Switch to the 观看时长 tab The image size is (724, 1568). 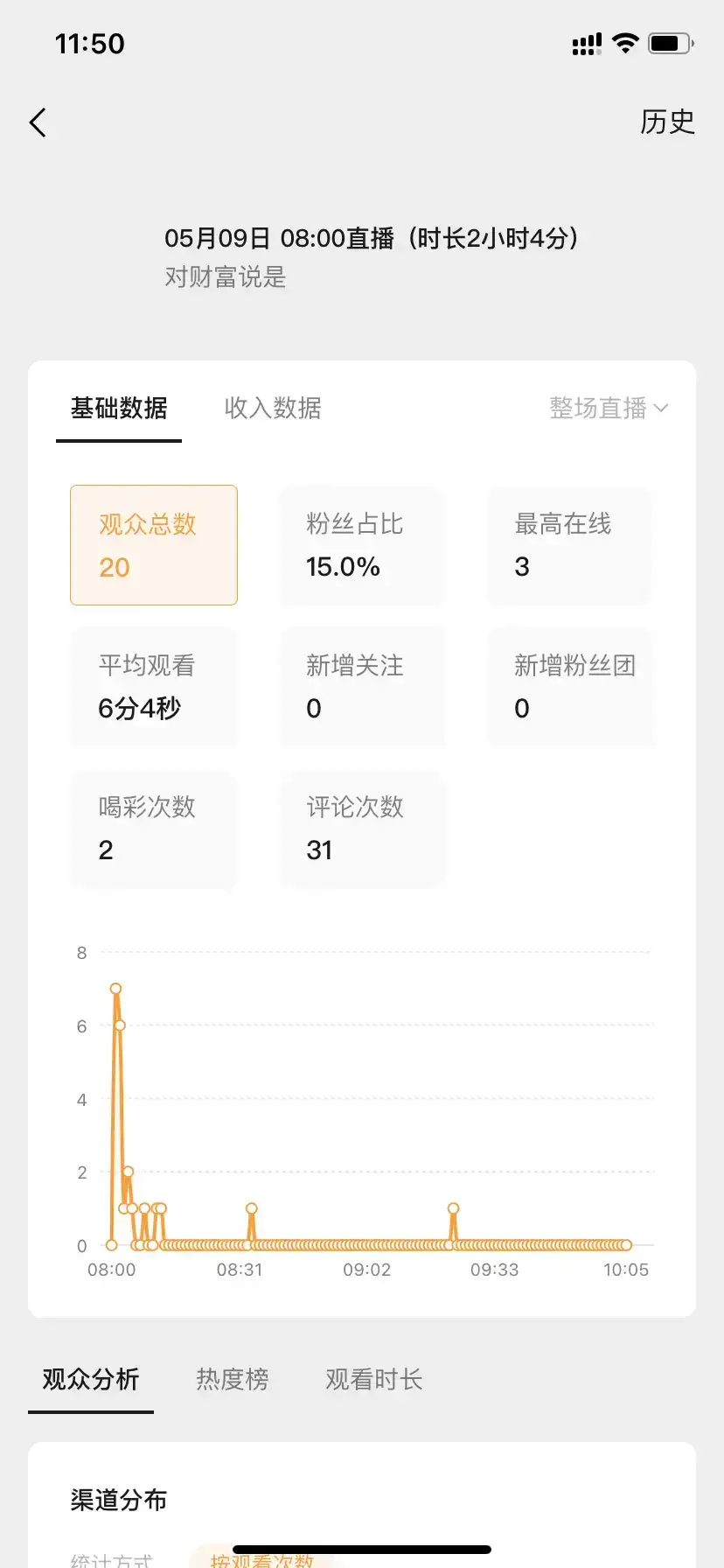(x=374, y=1380)
